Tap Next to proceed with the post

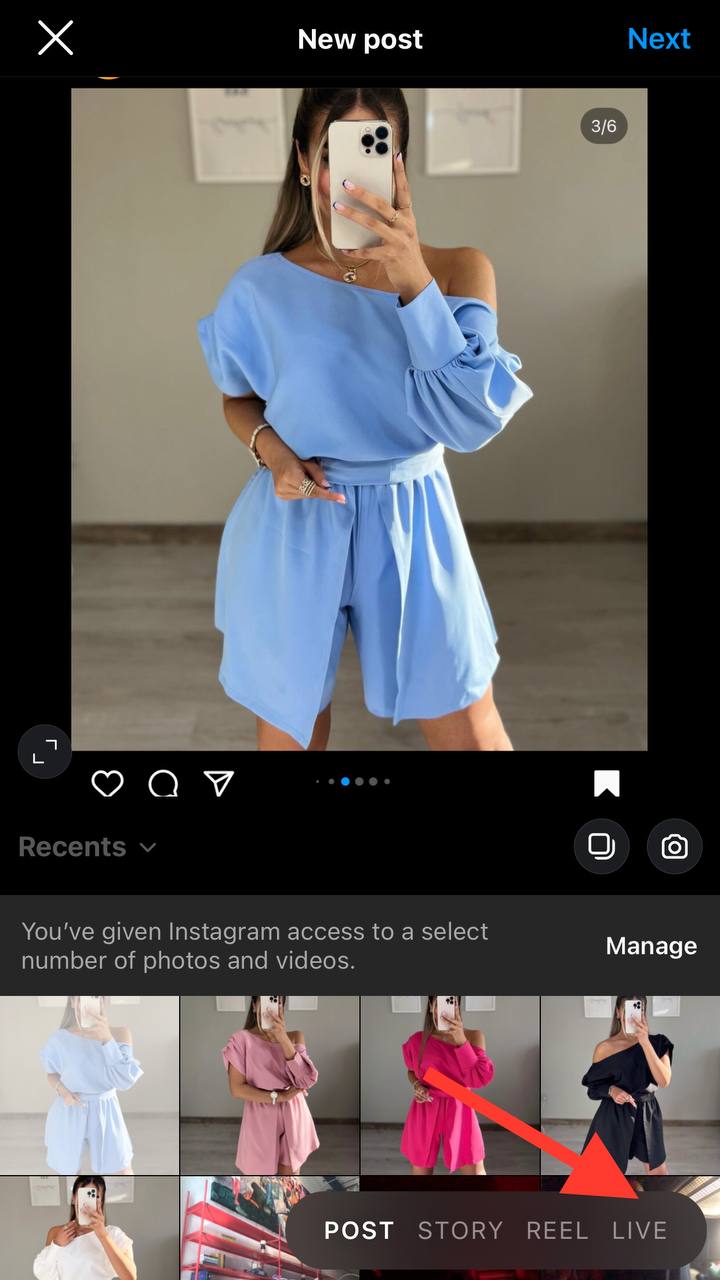pyautogui.click(x=659, y=38)
